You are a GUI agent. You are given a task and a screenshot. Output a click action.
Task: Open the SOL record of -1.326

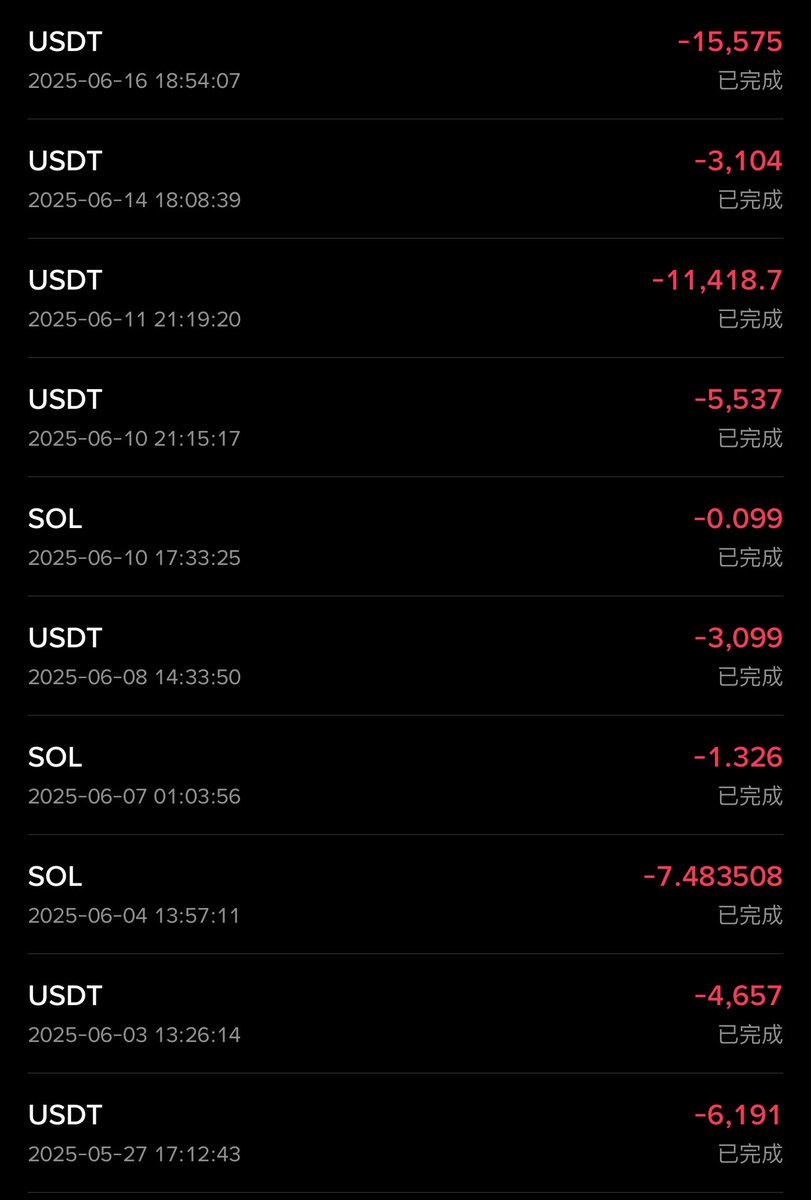(405, 775)
